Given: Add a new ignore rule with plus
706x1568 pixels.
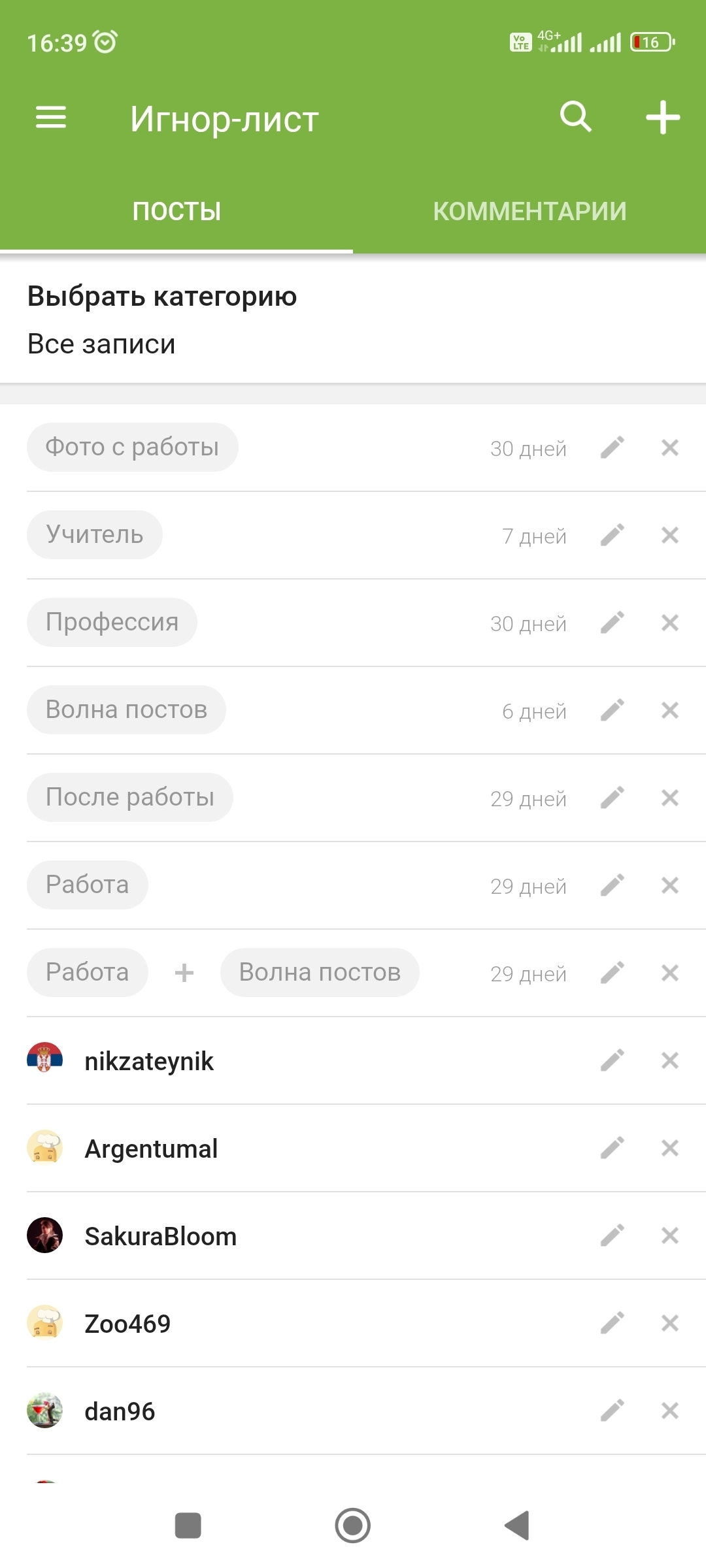Looking at the screenshot, I should point(663,118).
